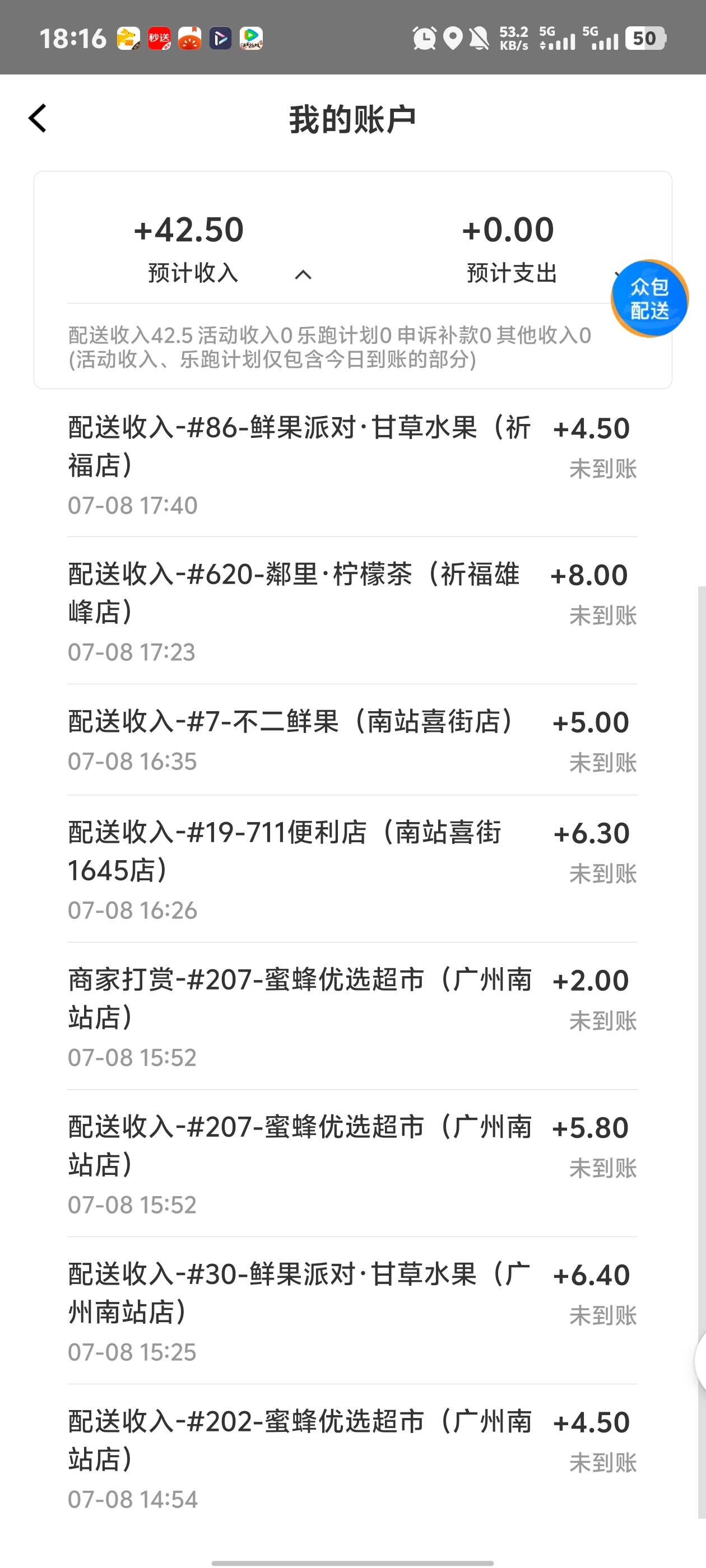Collapse the 预计收入 income breakdown

click(303, 275)
